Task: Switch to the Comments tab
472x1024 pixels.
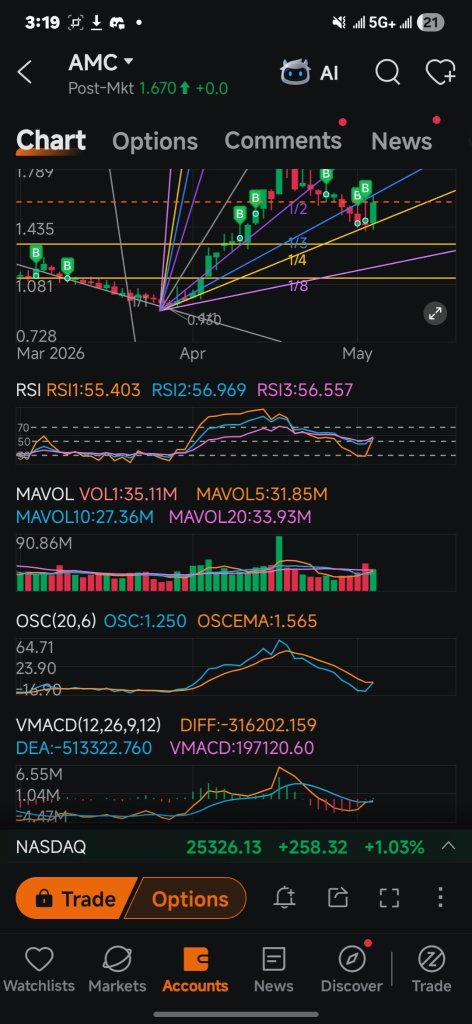Action: click(x=283, y=140)
